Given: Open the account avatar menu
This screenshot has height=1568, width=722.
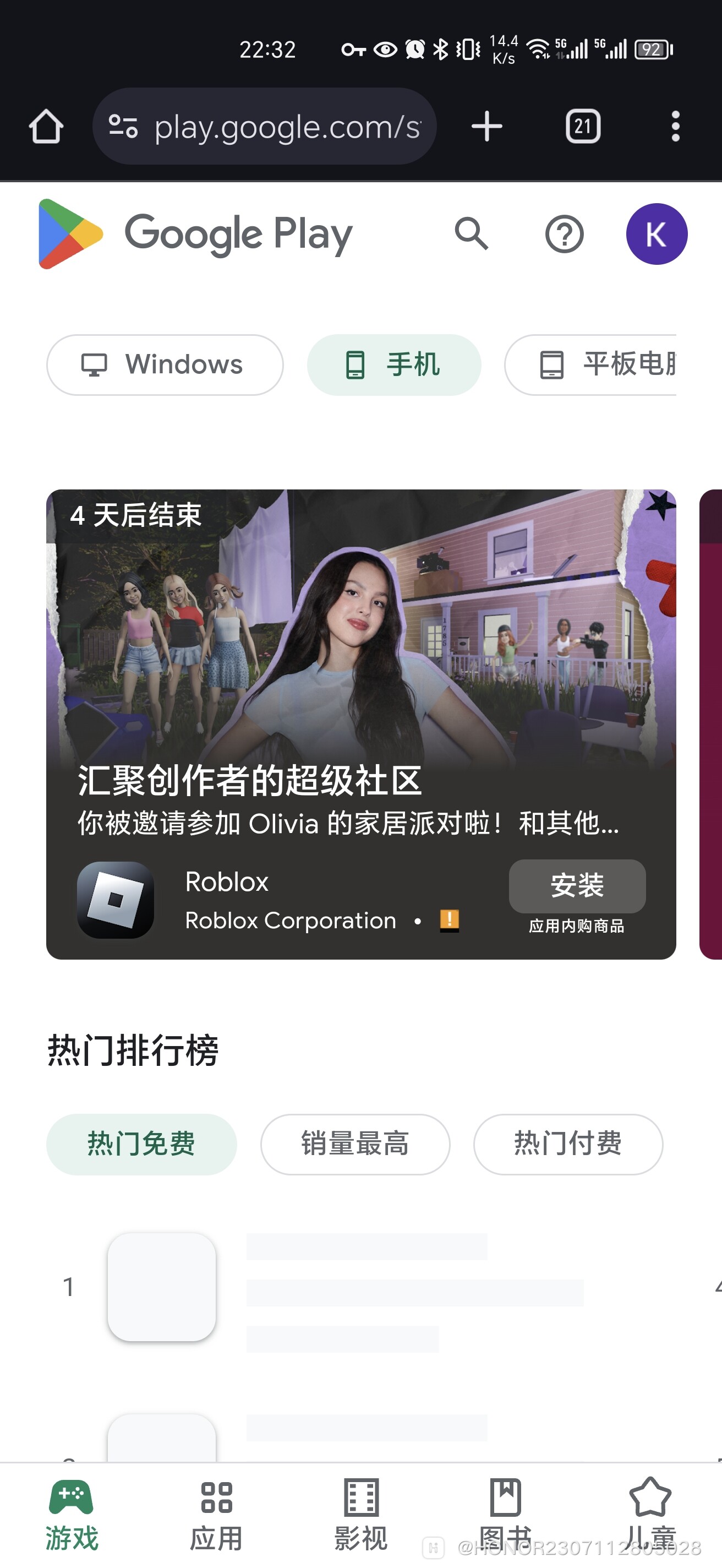Looking at the screenshot, I should tap(658, 234).
